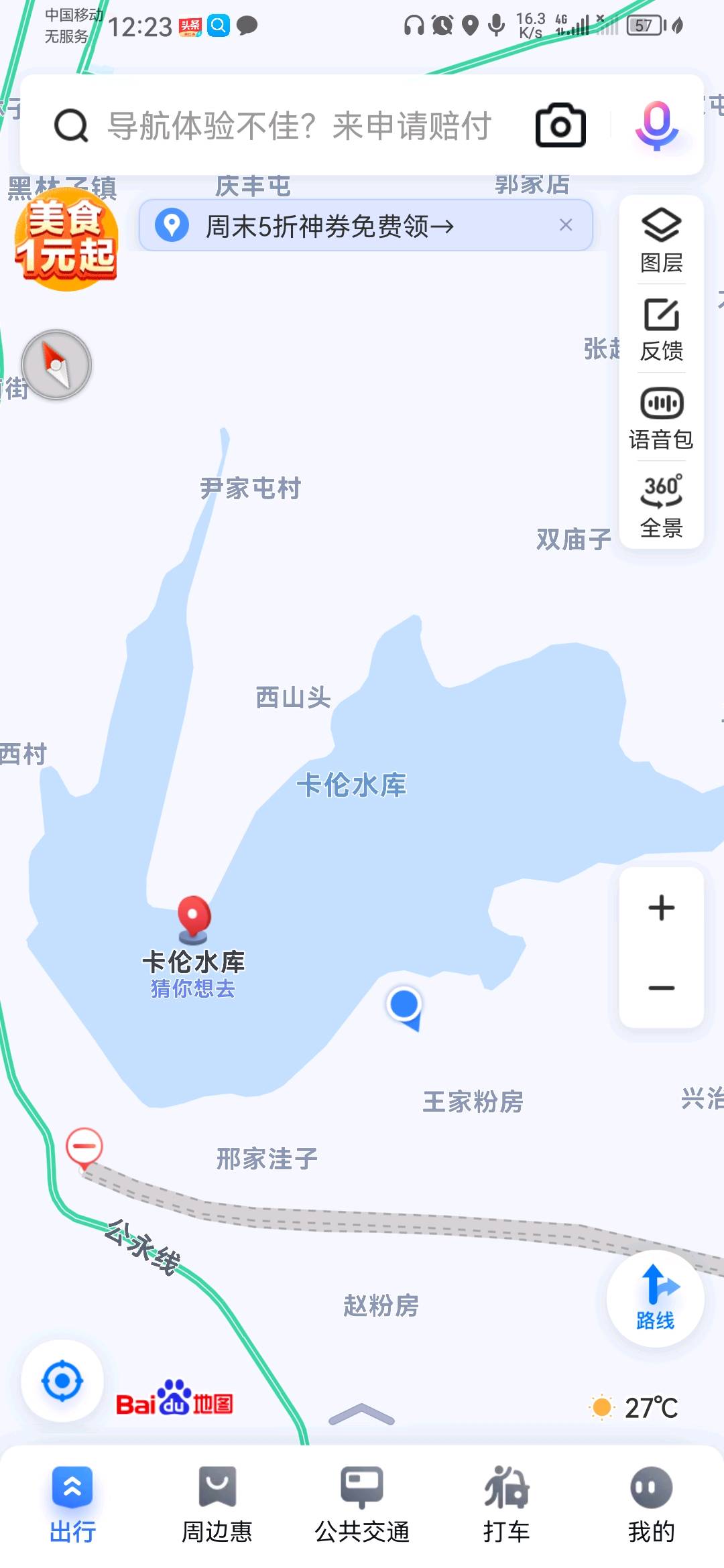
Task: Start voice search with microphone
Action: [x=656, y=125]
